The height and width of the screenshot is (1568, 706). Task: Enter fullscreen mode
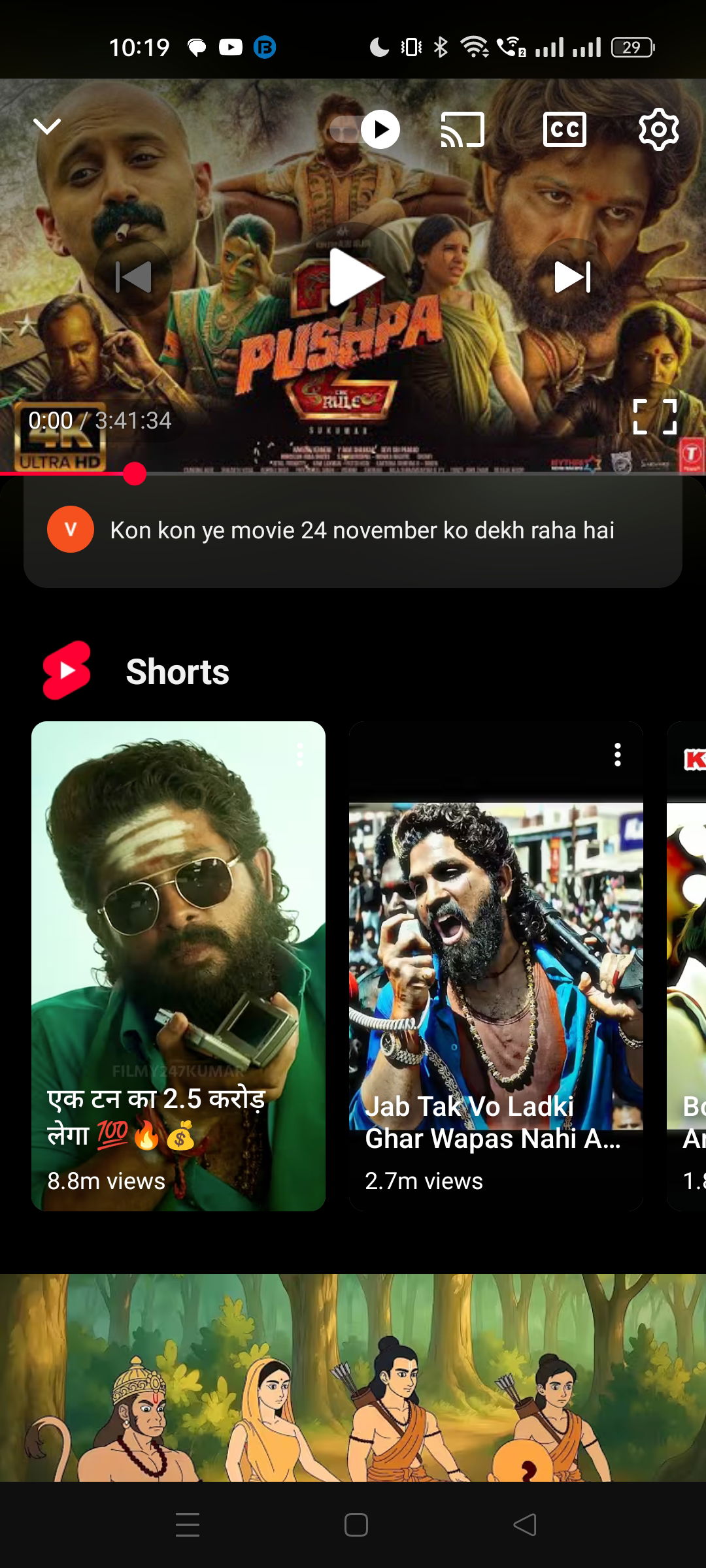(654, 417)
